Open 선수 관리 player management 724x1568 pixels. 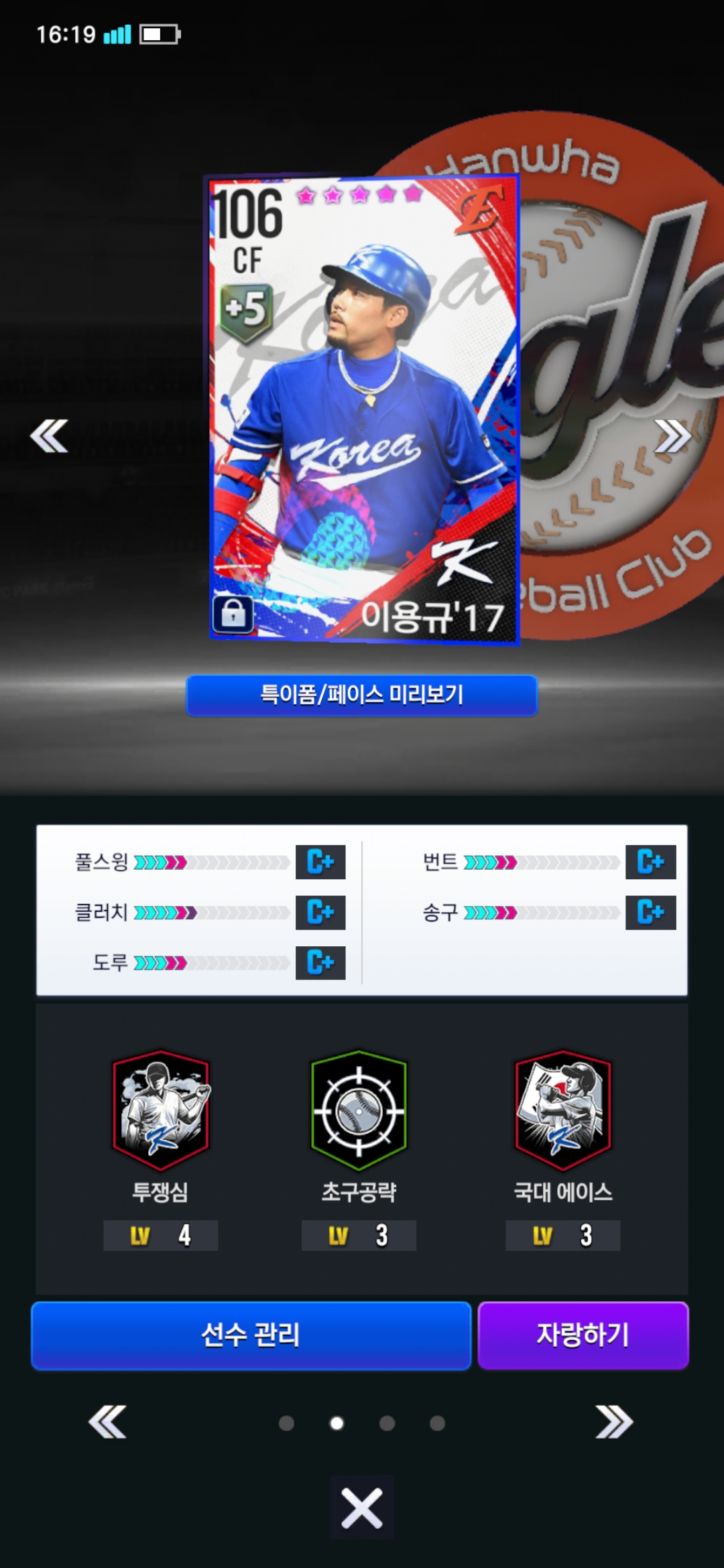(251, 1335)
